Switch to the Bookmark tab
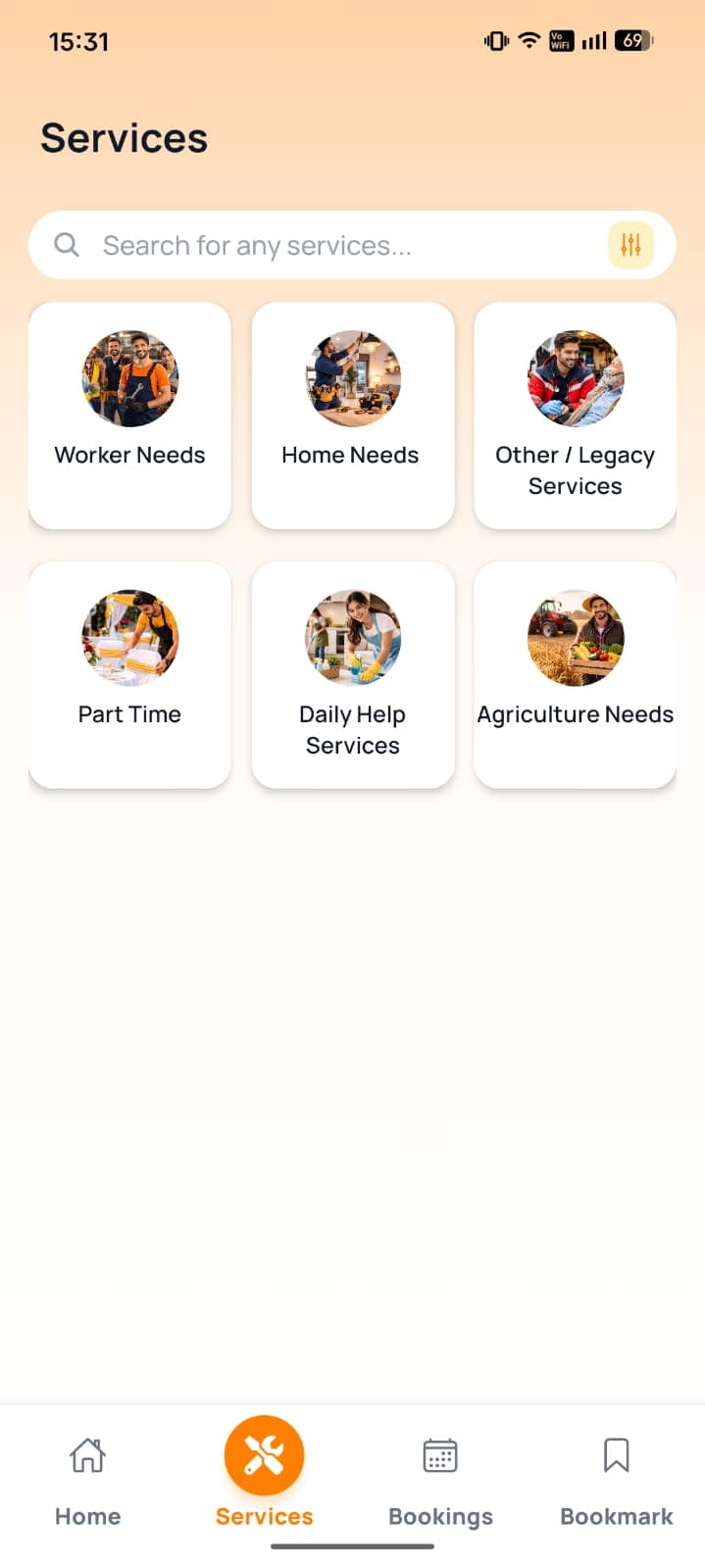The image size is (705, 1568). 616,1480
